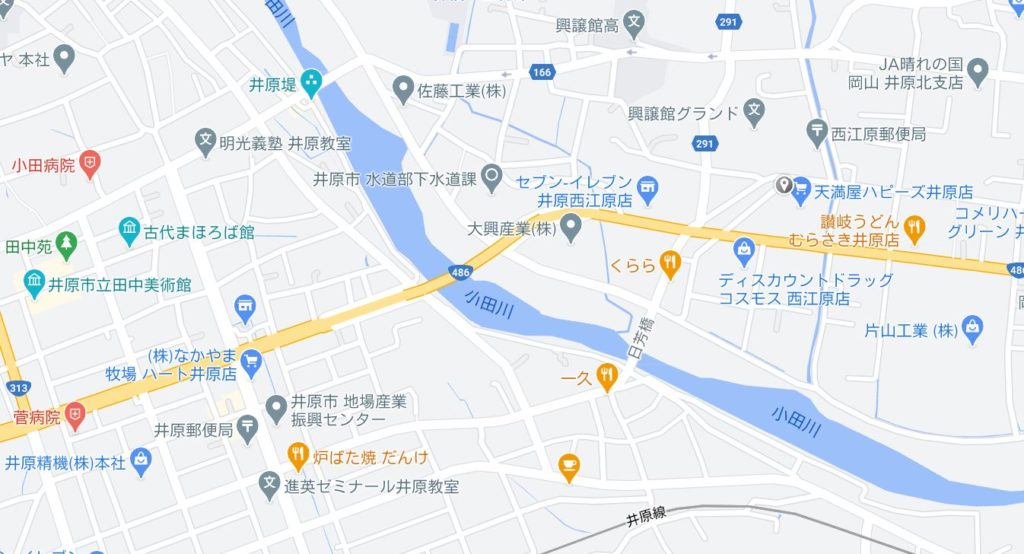Select セブン-イレブン 井原西江原店 store marker

coord(649,187)
